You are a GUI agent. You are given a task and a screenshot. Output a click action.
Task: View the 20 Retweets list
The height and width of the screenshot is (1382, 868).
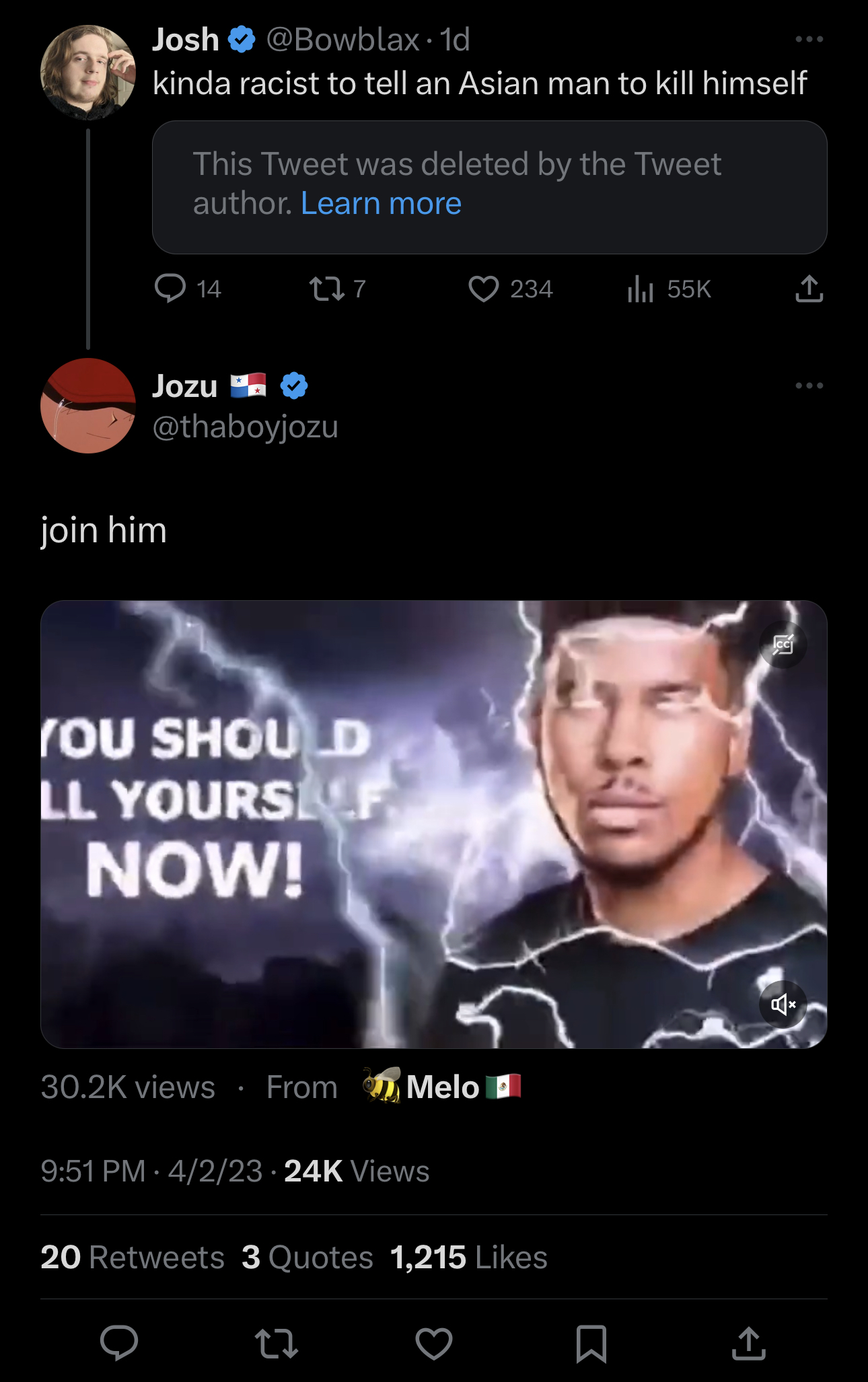point(133,1257)
